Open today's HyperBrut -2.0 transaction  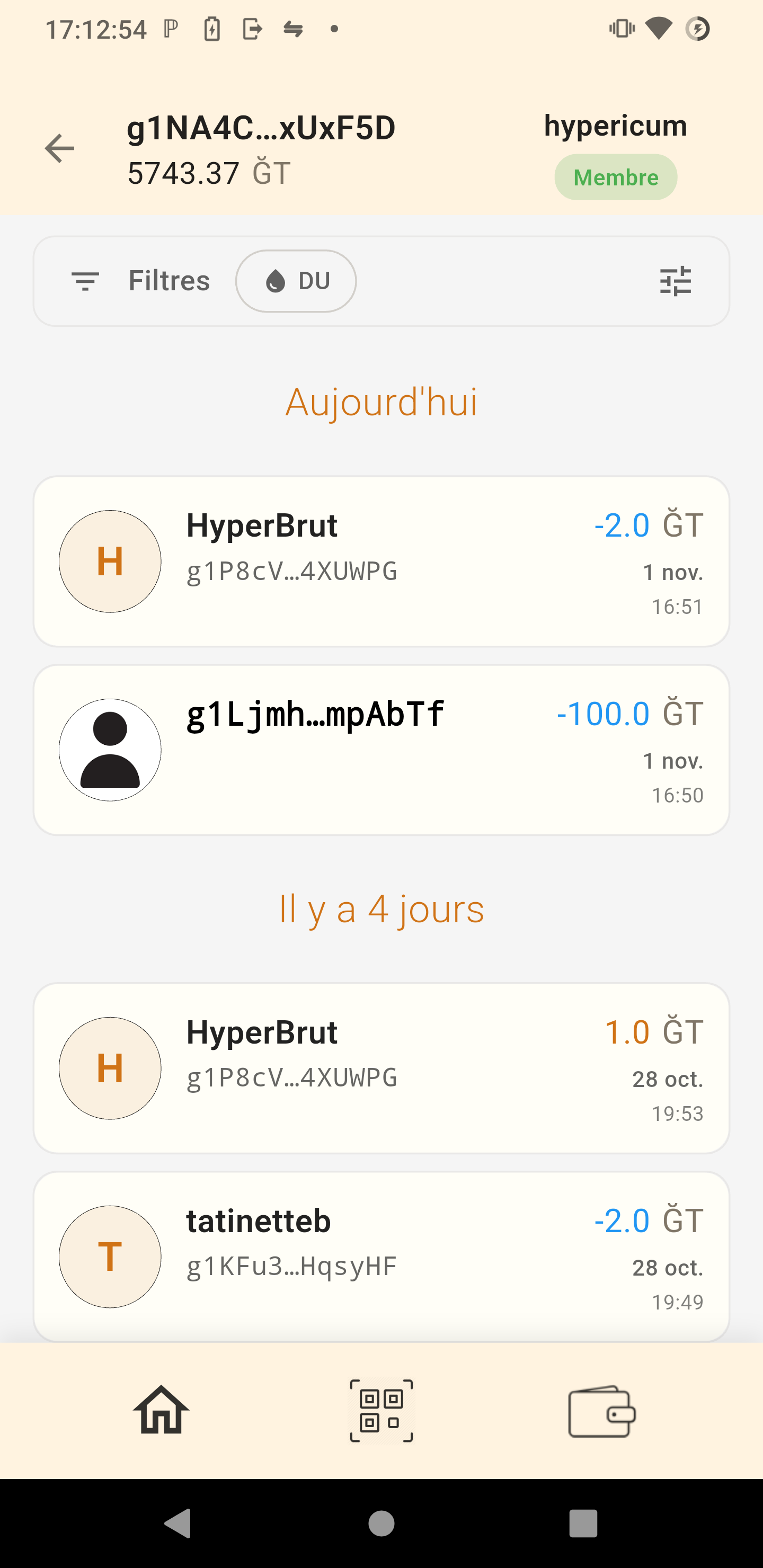click(x=381, y=561)
